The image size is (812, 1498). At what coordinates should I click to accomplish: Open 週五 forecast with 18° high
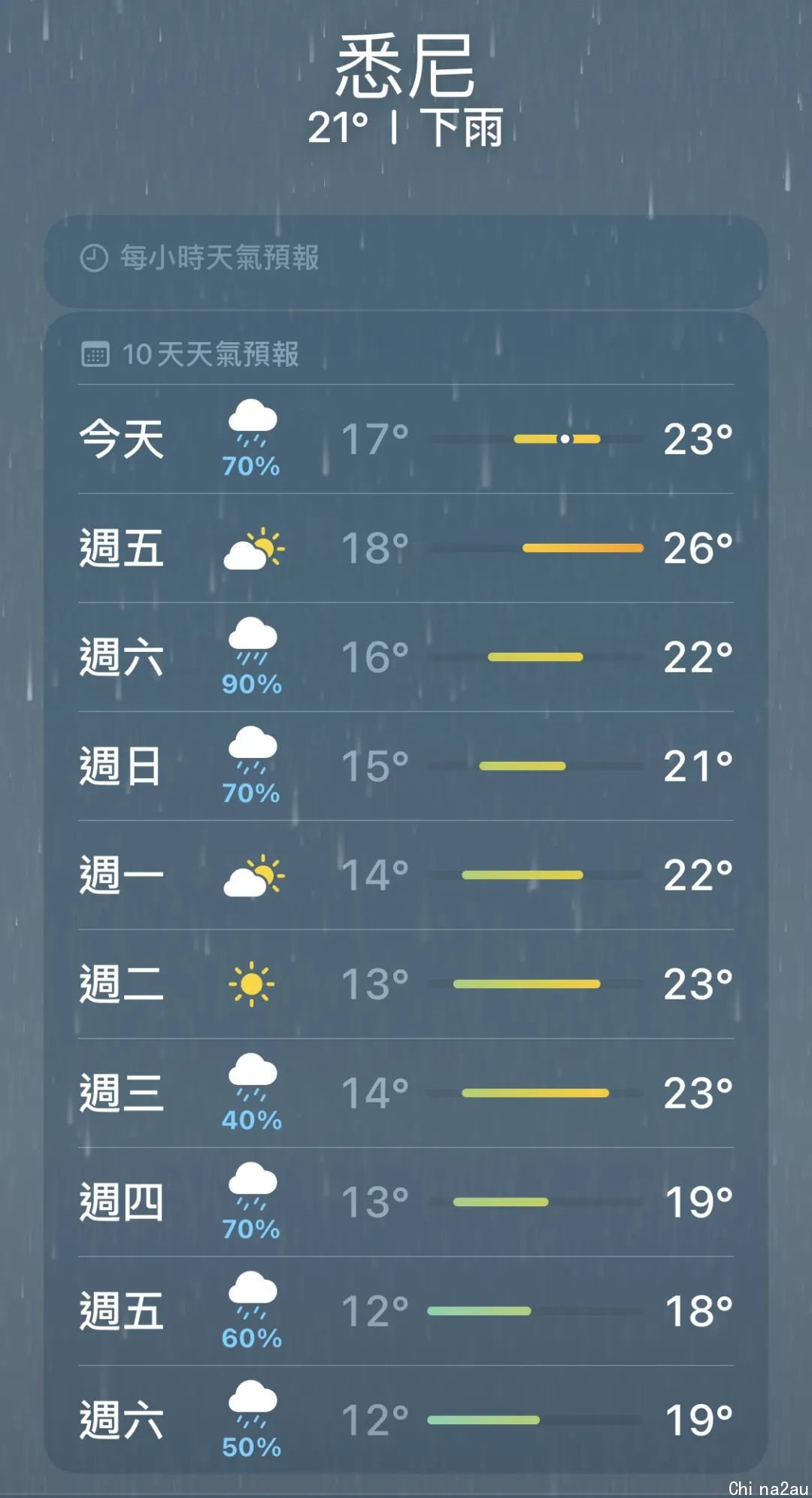tap(406, 1311)
